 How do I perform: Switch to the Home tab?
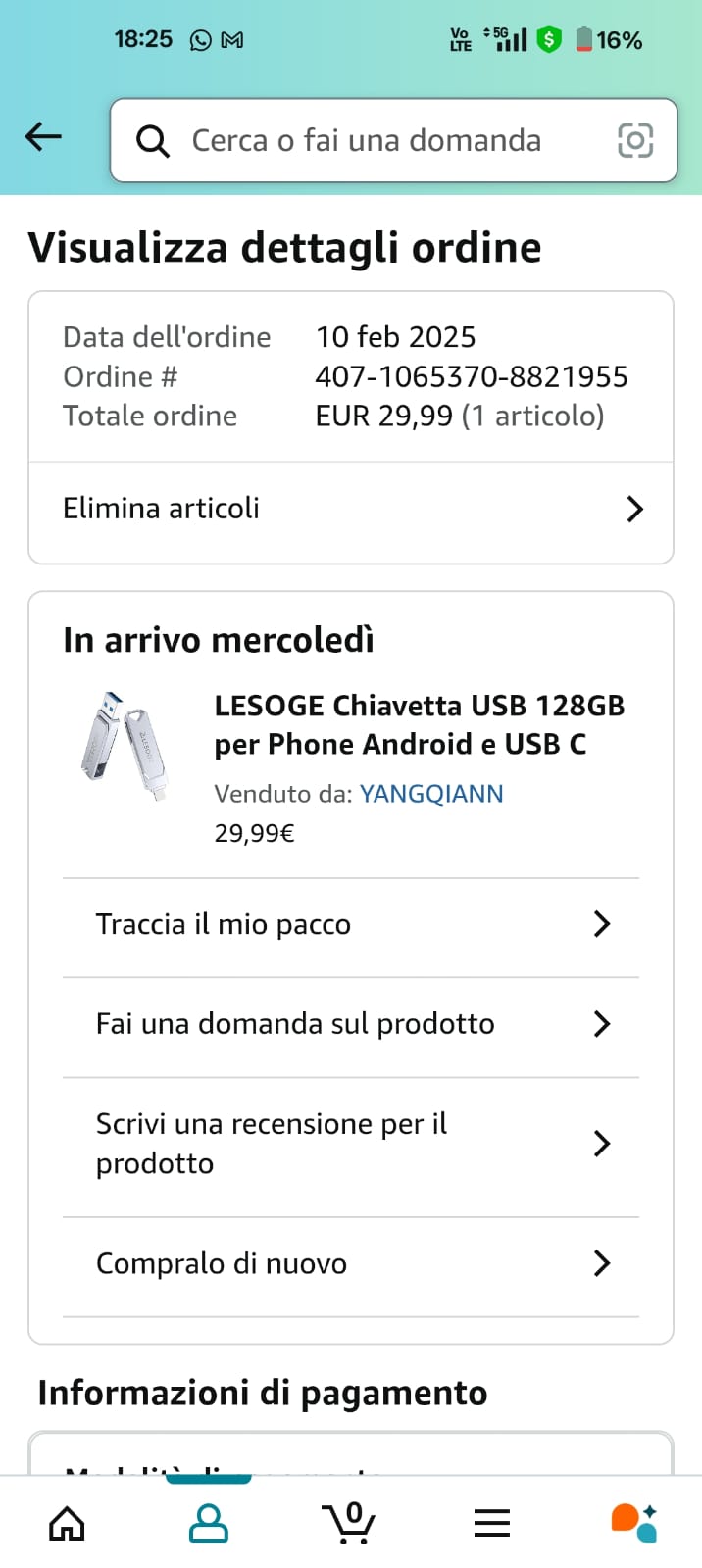[x=67, y=1524]
